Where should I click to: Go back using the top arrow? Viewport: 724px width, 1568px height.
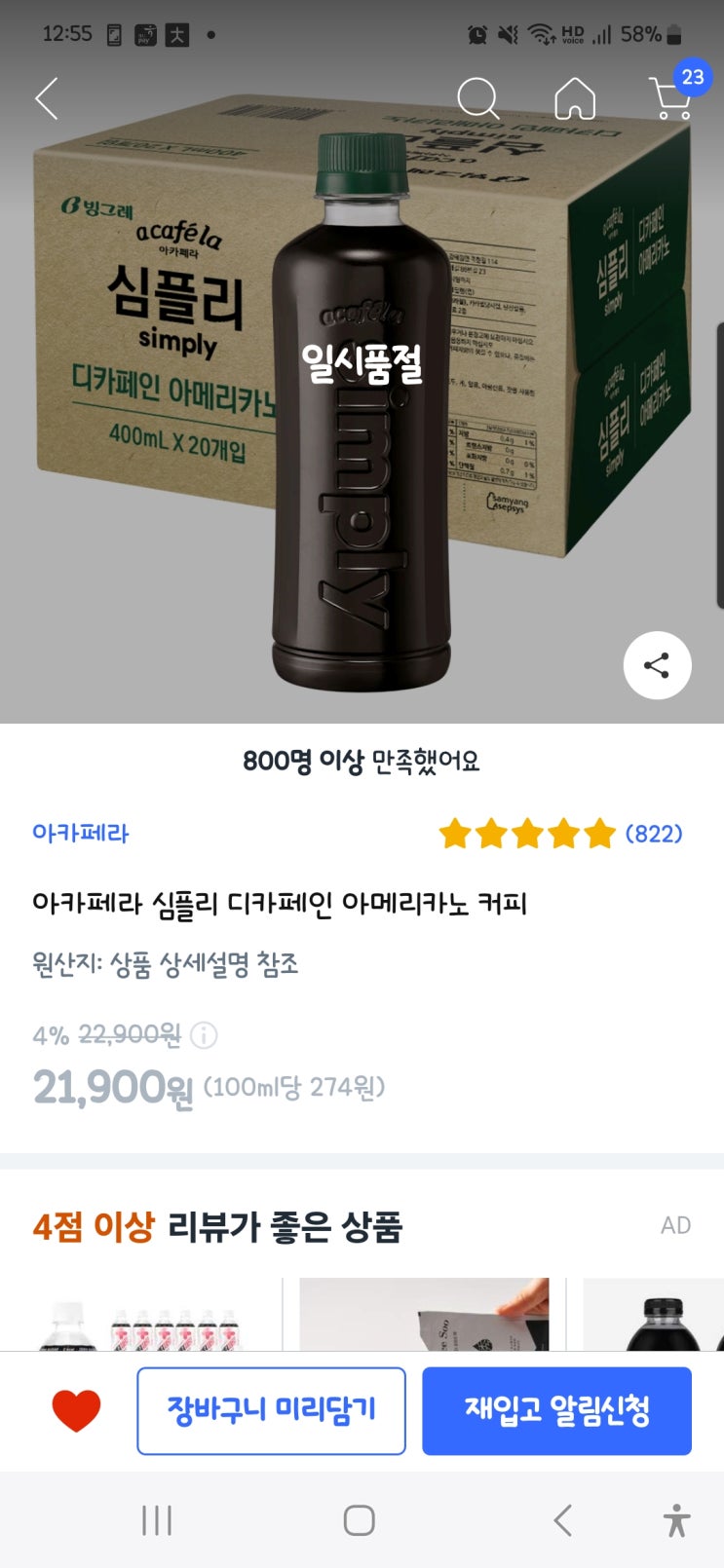(47, 98)
